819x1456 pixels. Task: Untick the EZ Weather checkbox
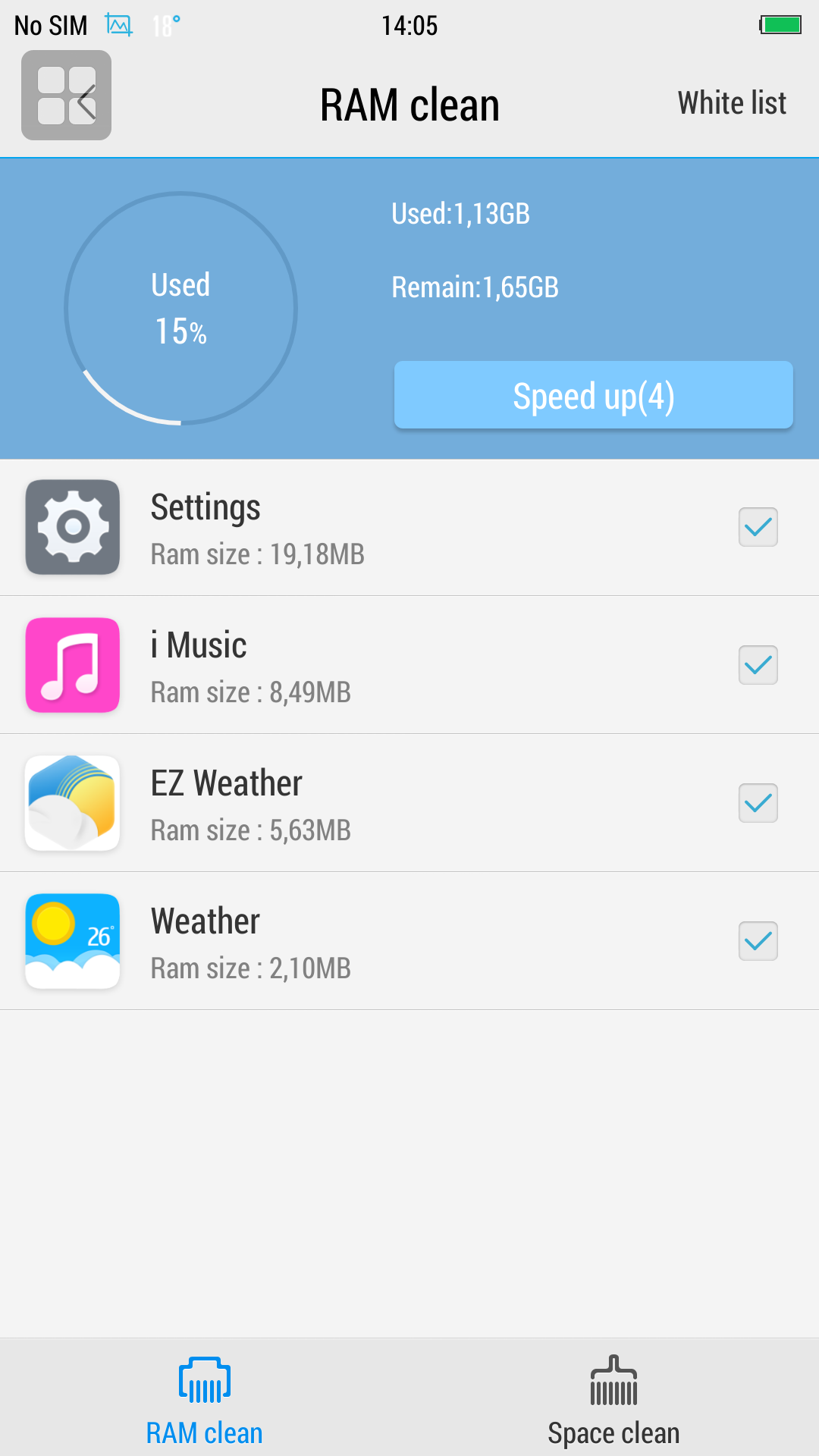[x=758, y=803]
